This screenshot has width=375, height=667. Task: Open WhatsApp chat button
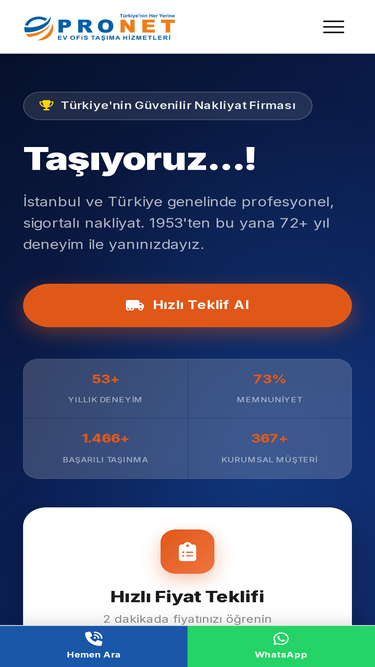pos(281,646)
